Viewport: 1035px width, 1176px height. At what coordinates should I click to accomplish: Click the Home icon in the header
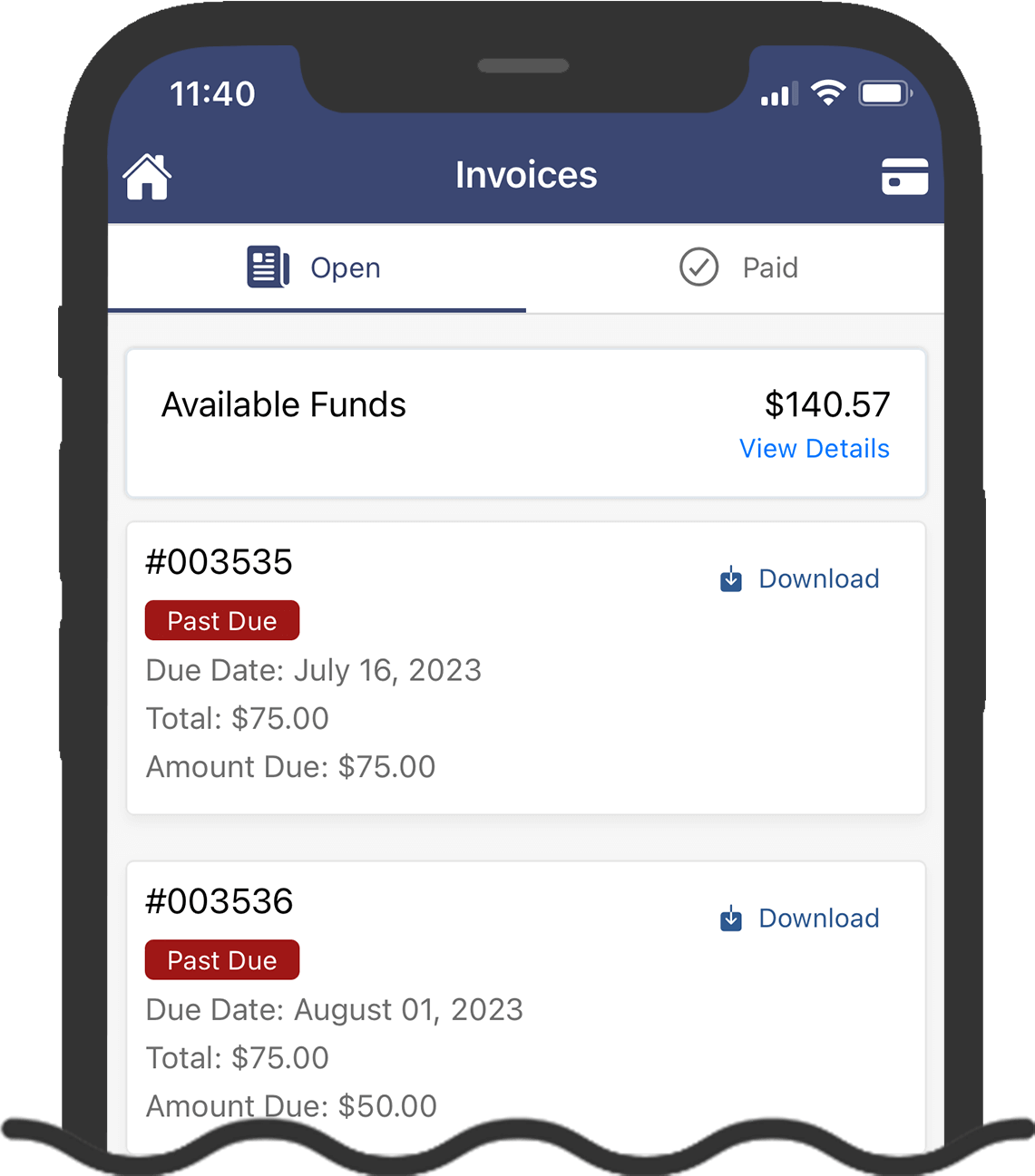click(x=146, y=175)
